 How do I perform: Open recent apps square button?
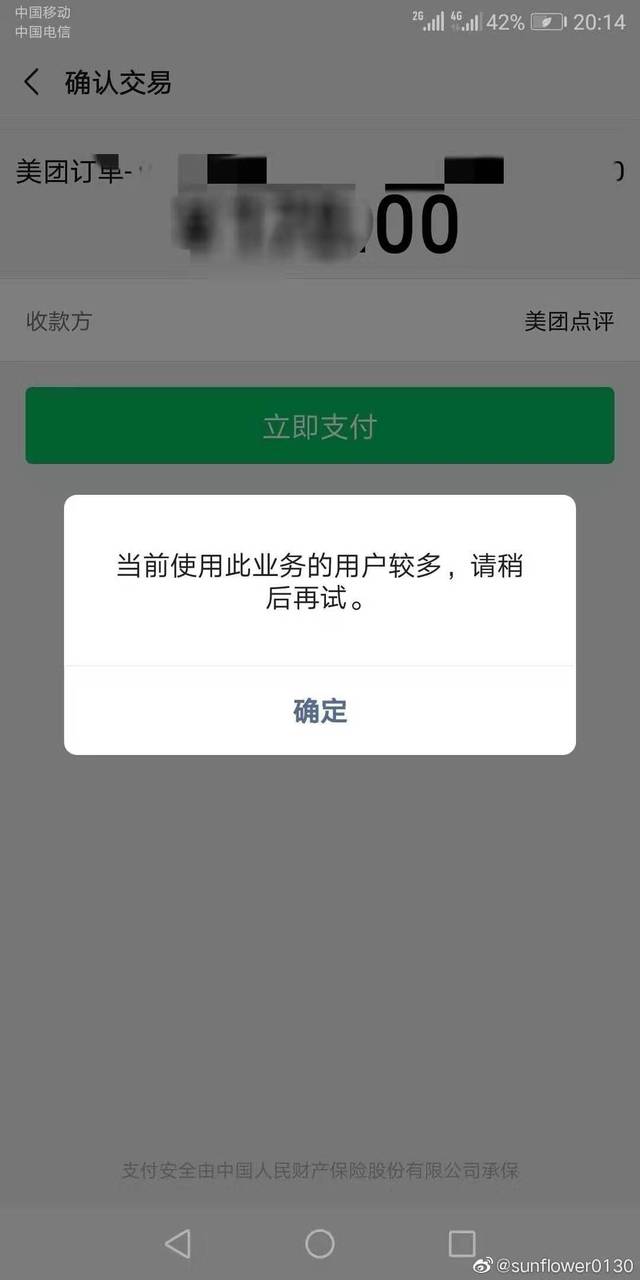(462, 1243)
